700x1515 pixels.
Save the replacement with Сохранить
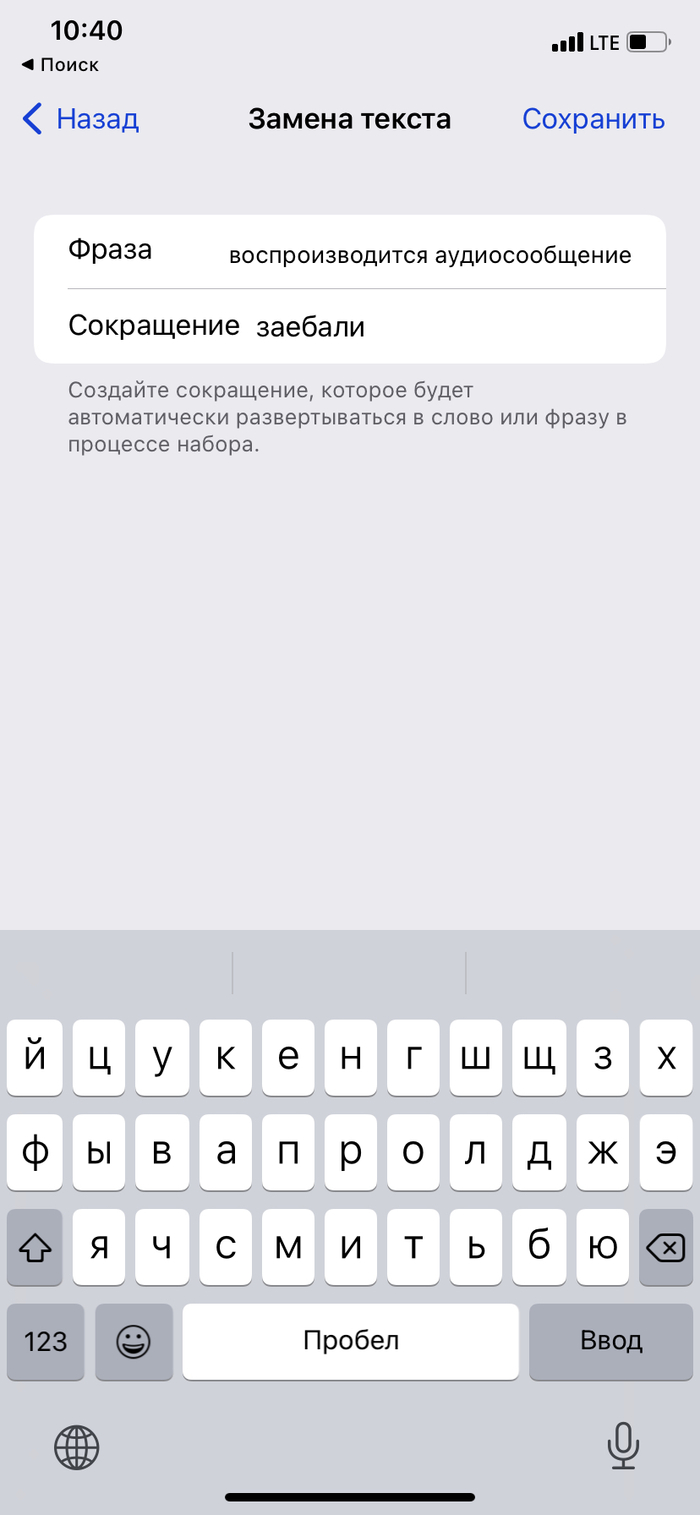point(593,119)
